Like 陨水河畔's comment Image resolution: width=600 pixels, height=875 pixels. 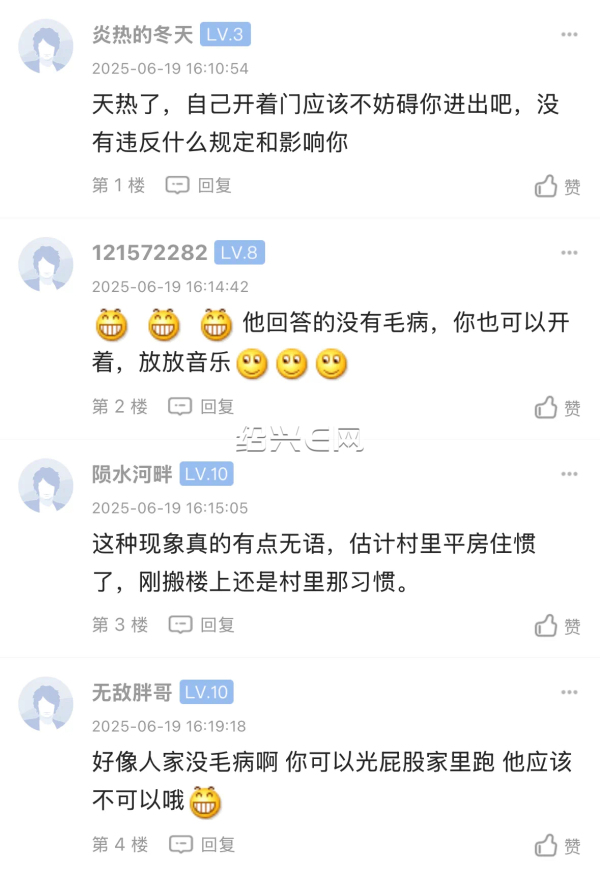pyautogui.click(x=557, y=626)
